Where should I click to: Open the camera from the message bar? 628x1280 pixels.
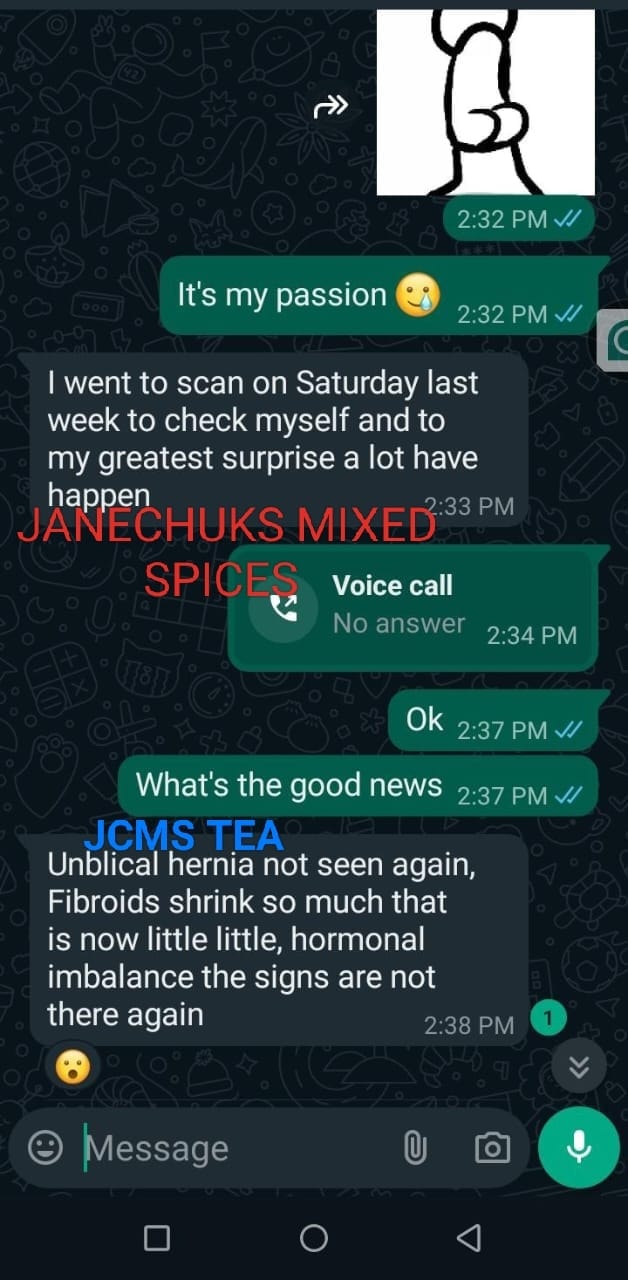click(491, 1148)
